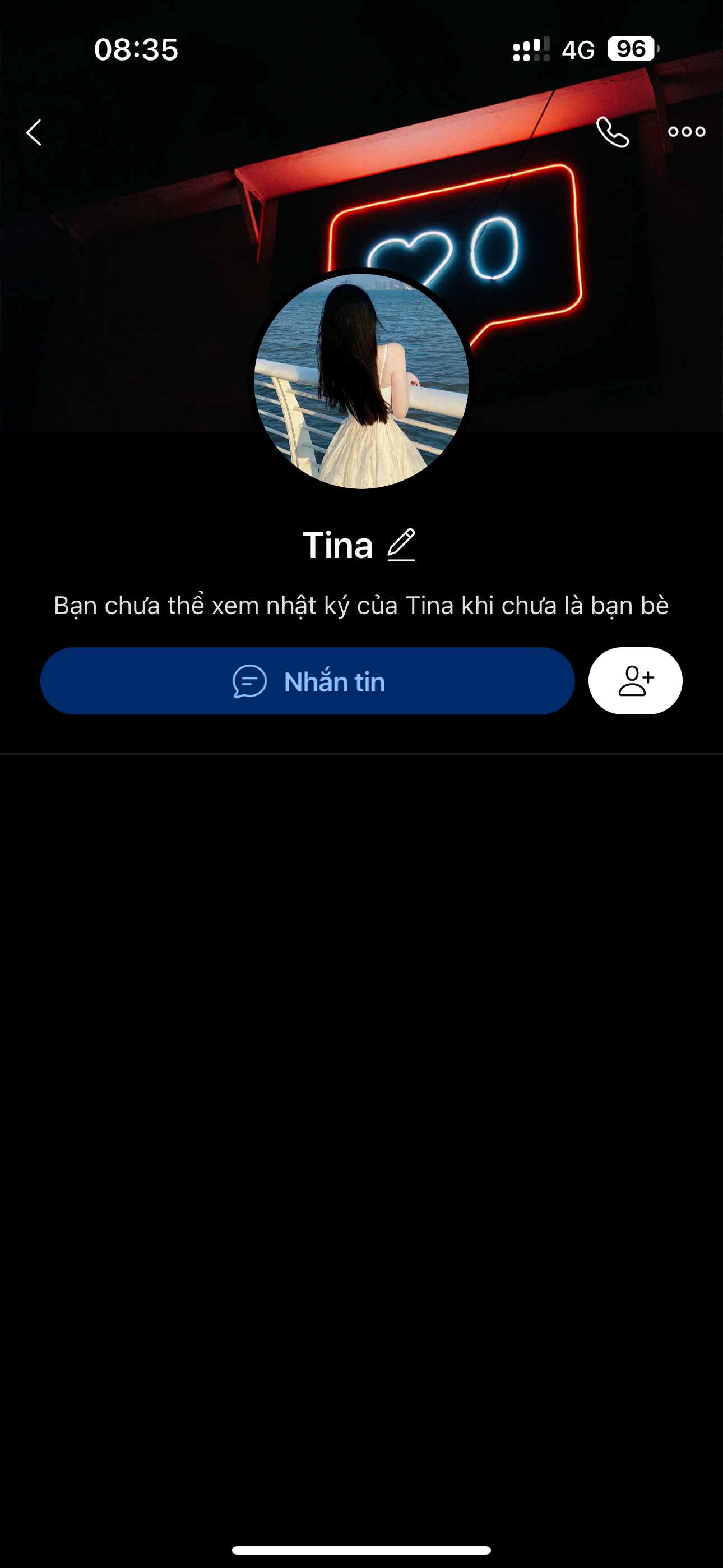
Task: Open the three-dot overflow menu
Action: [x=687, y=131]
